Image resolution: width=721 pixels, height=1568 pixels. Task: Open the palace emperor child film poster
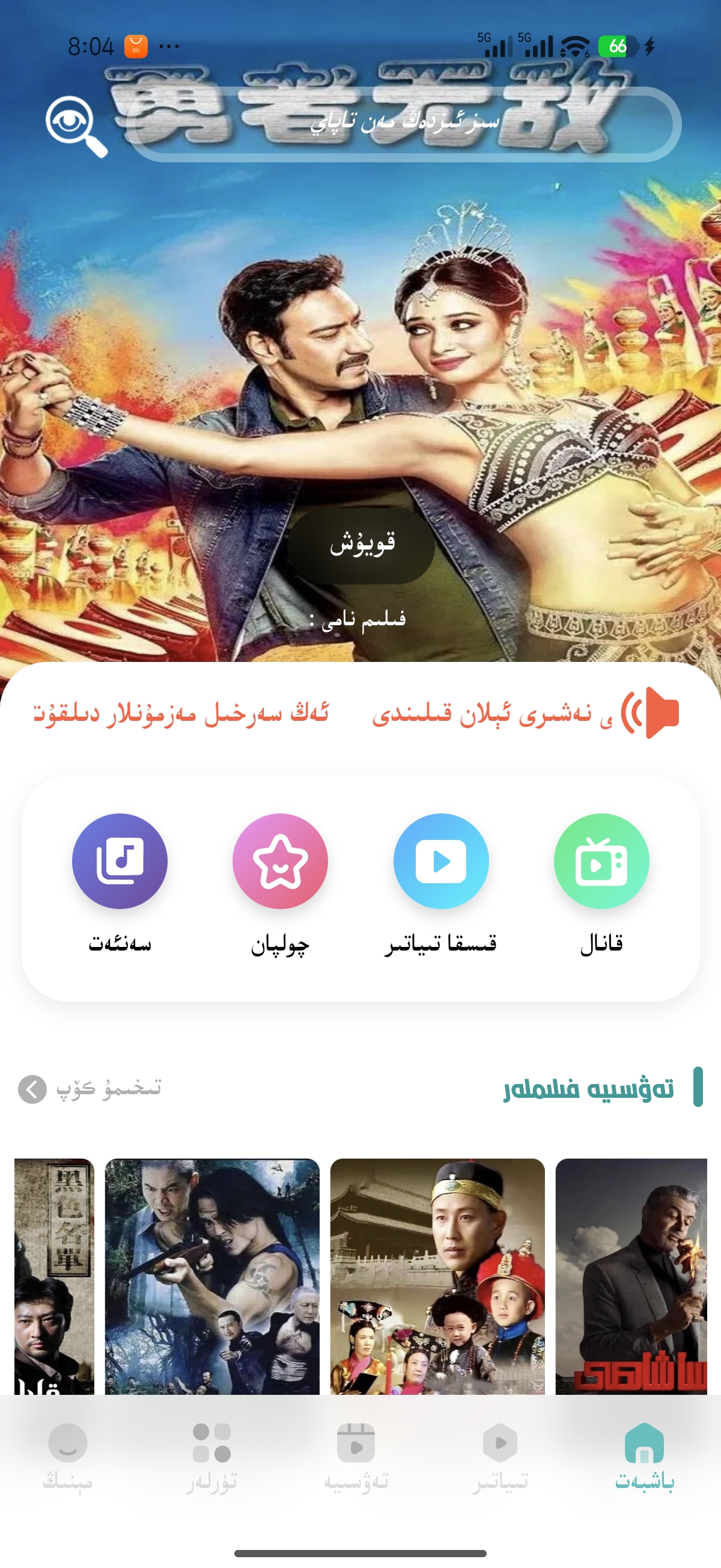[437, 1275]
